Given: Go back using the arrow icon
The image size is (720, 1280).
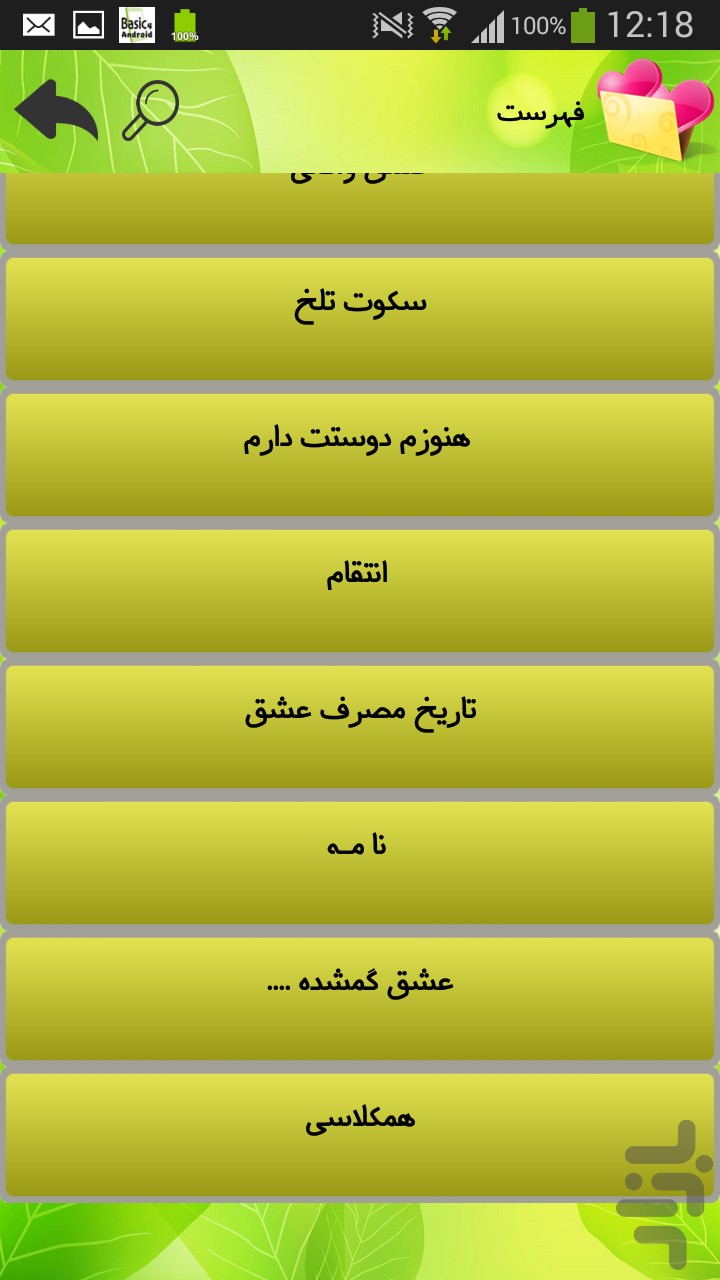Looking at the screenshot, I should pyautogui.click(x=56, y=111).
